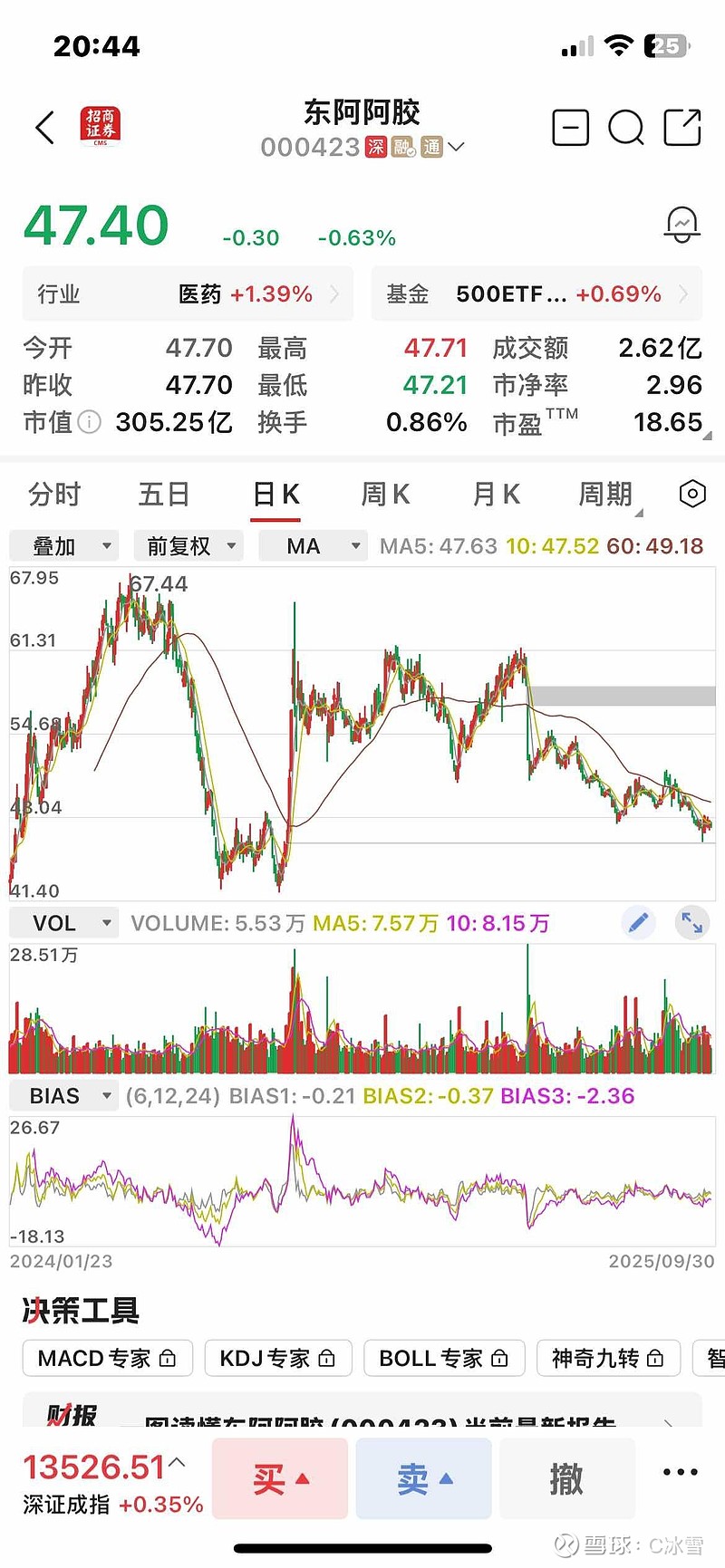725x1568 pixels.
Task: Share this stock page
Action: [681, 128]
